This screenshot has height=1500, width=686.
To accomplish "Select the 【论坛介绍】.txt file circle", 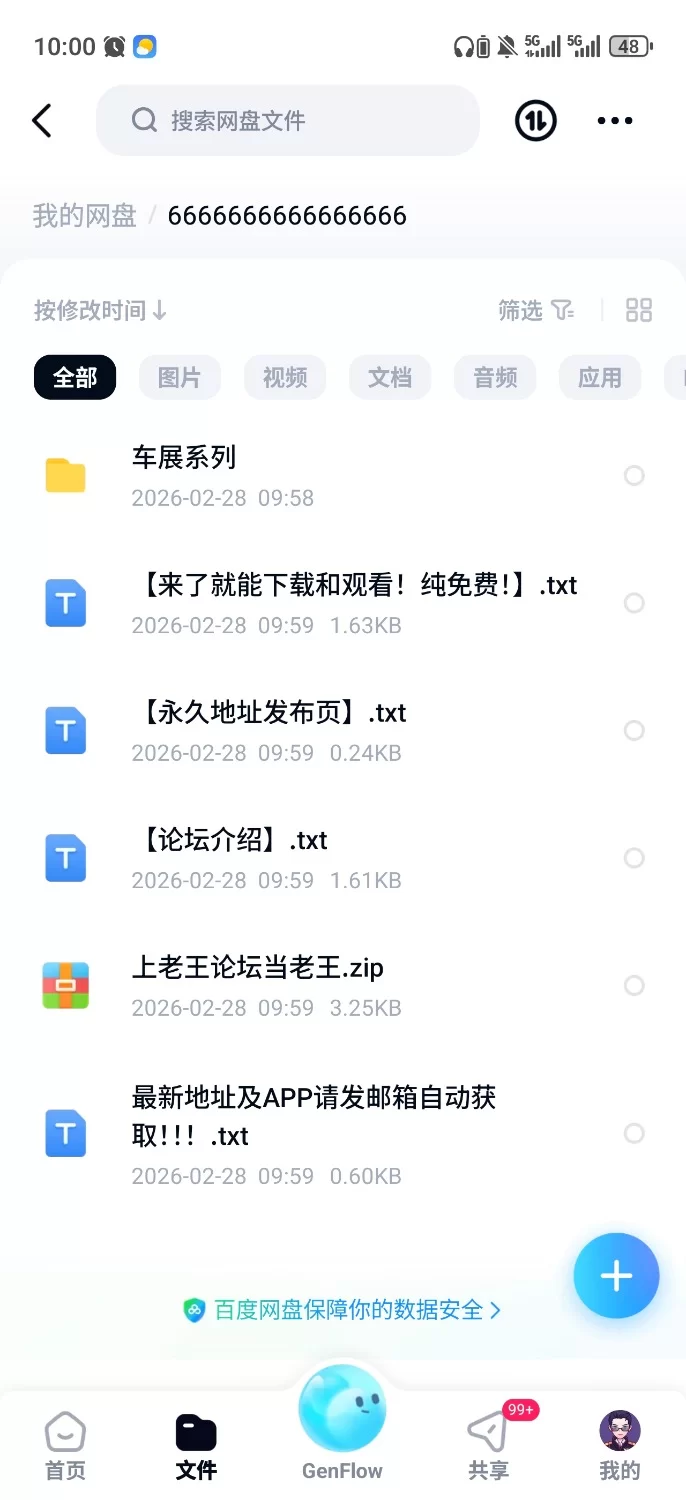I will click(634, 858).
